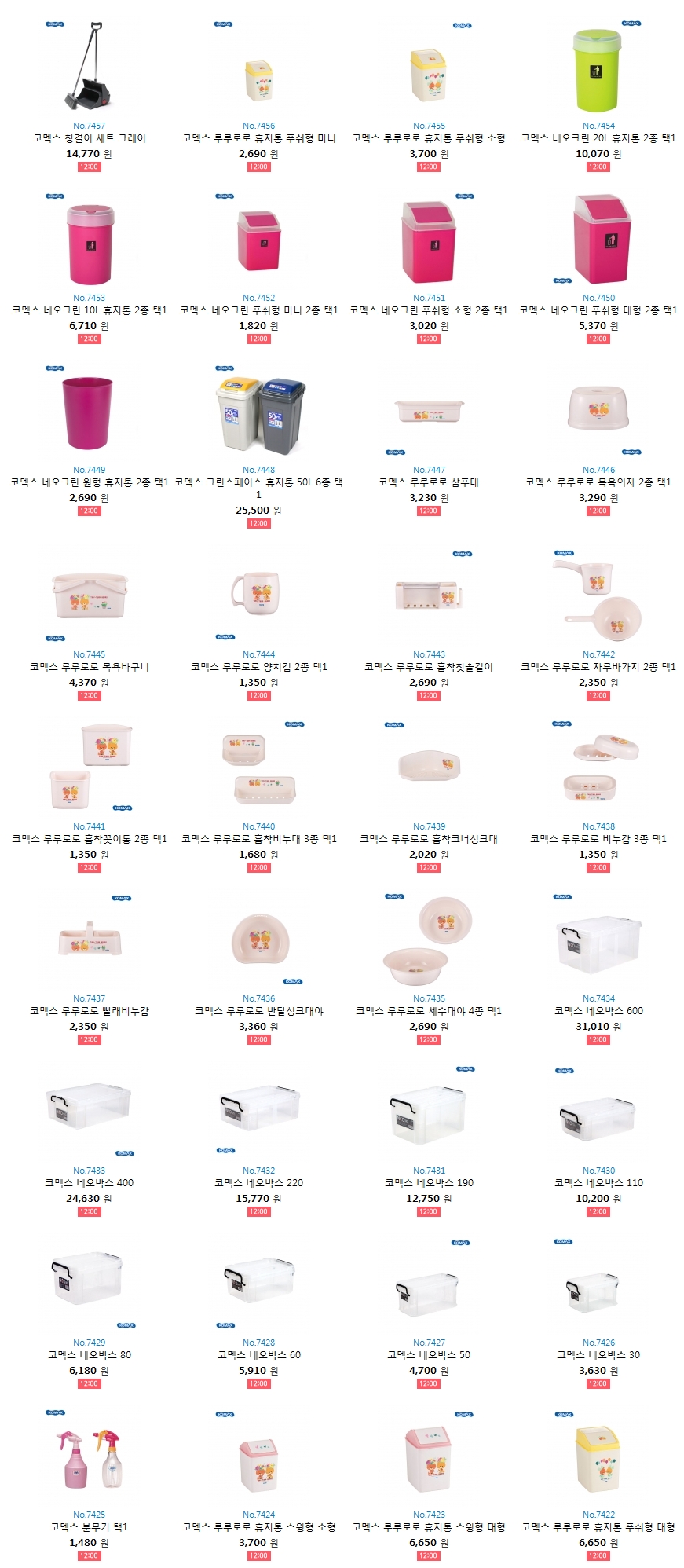
Task: Open the 코멕스 루루로로 세수대야 product
Action: (429, 1011)
